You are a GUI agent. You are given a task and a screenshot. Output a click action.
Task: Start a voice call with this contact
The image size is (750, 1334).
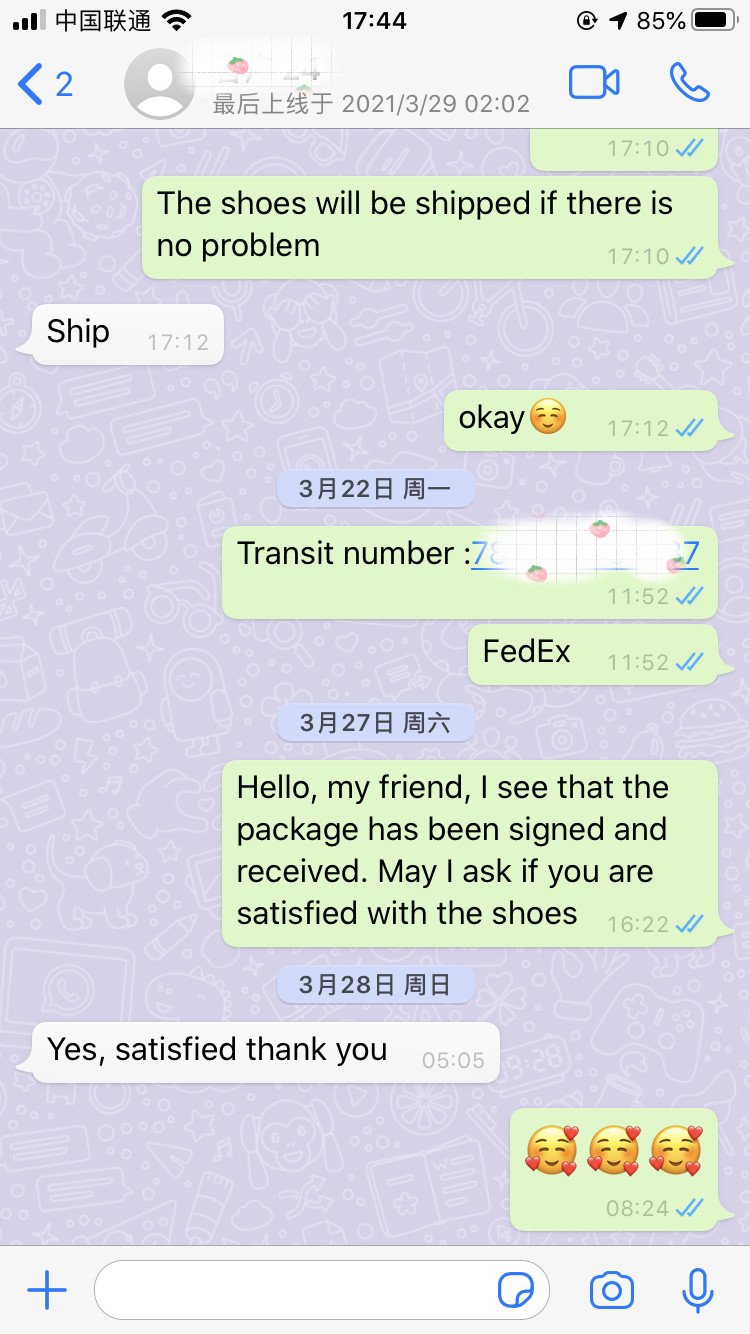pos(689,83)
